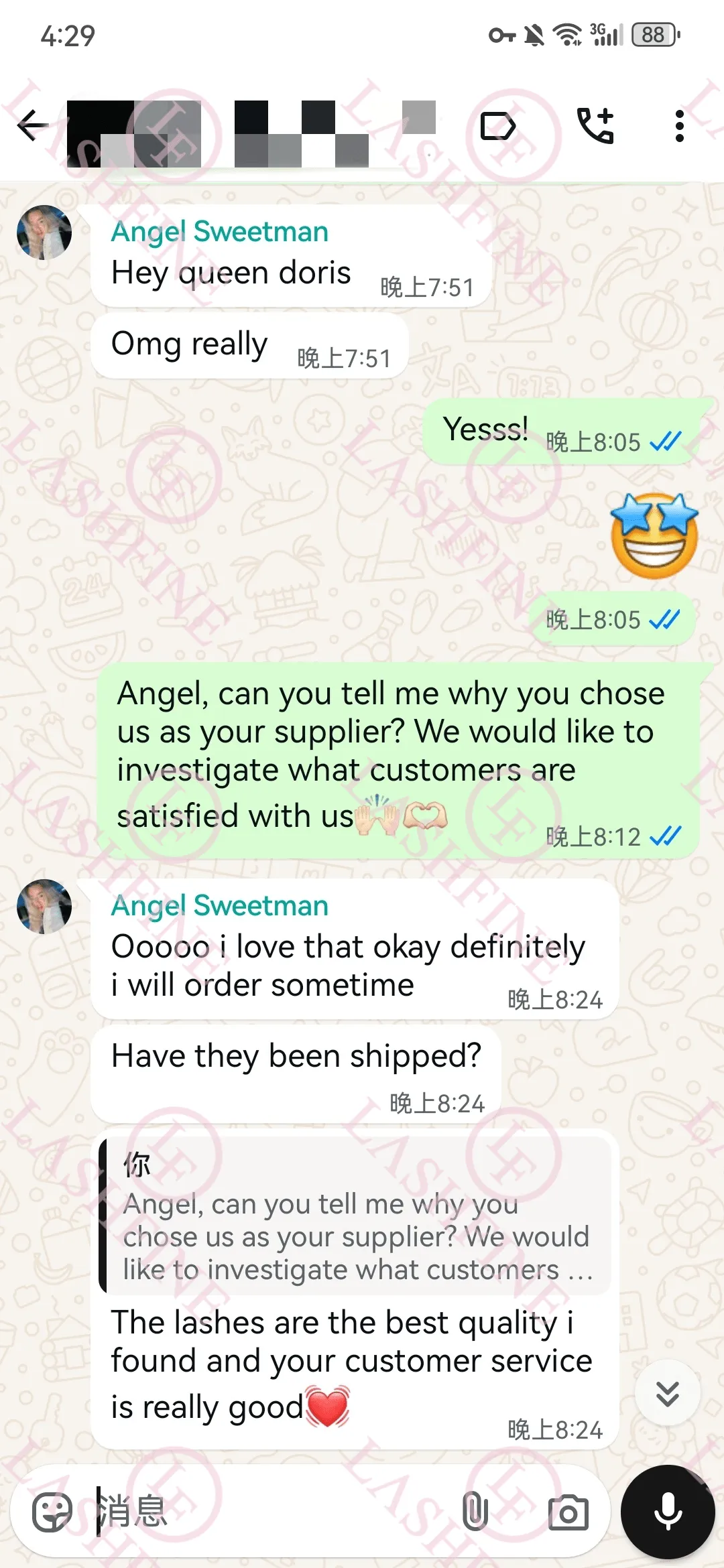The width and height of the screenshot is (724, 1568).
Task: Open the camera from message bar
Action: coord(568,1512)
